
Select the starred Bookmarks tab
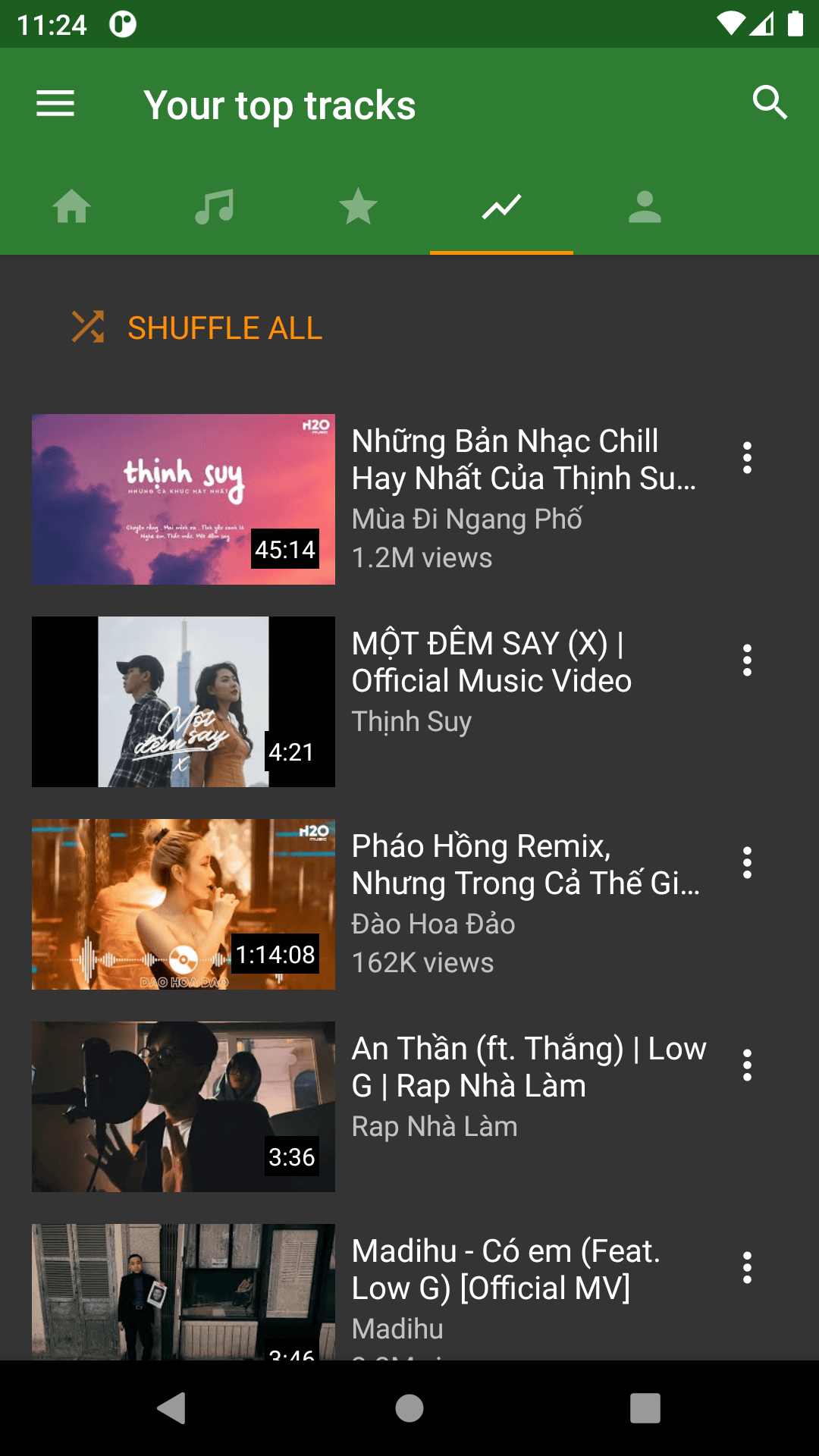(x=357, y=206)
